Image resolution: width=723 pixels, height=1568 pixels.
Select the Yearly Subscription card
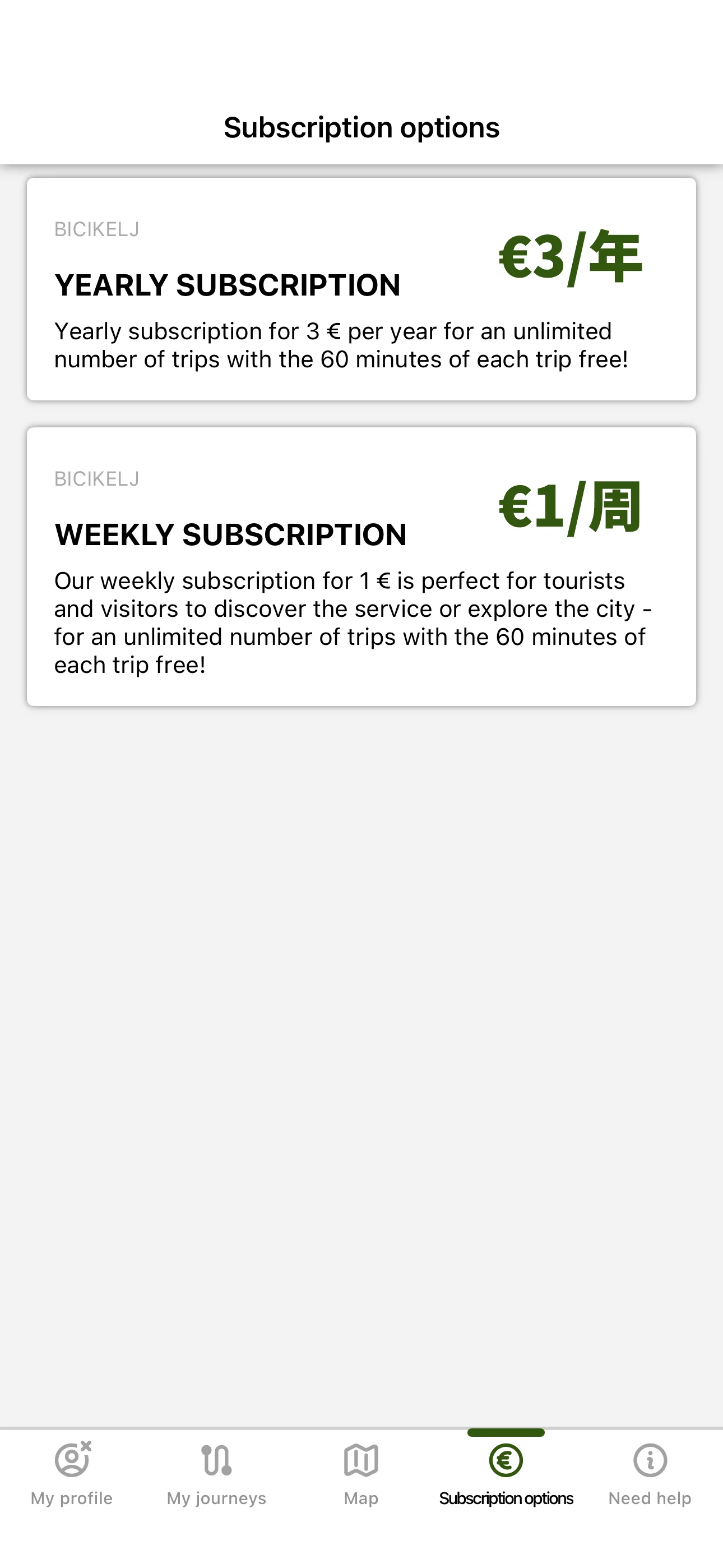click(361, 289)
